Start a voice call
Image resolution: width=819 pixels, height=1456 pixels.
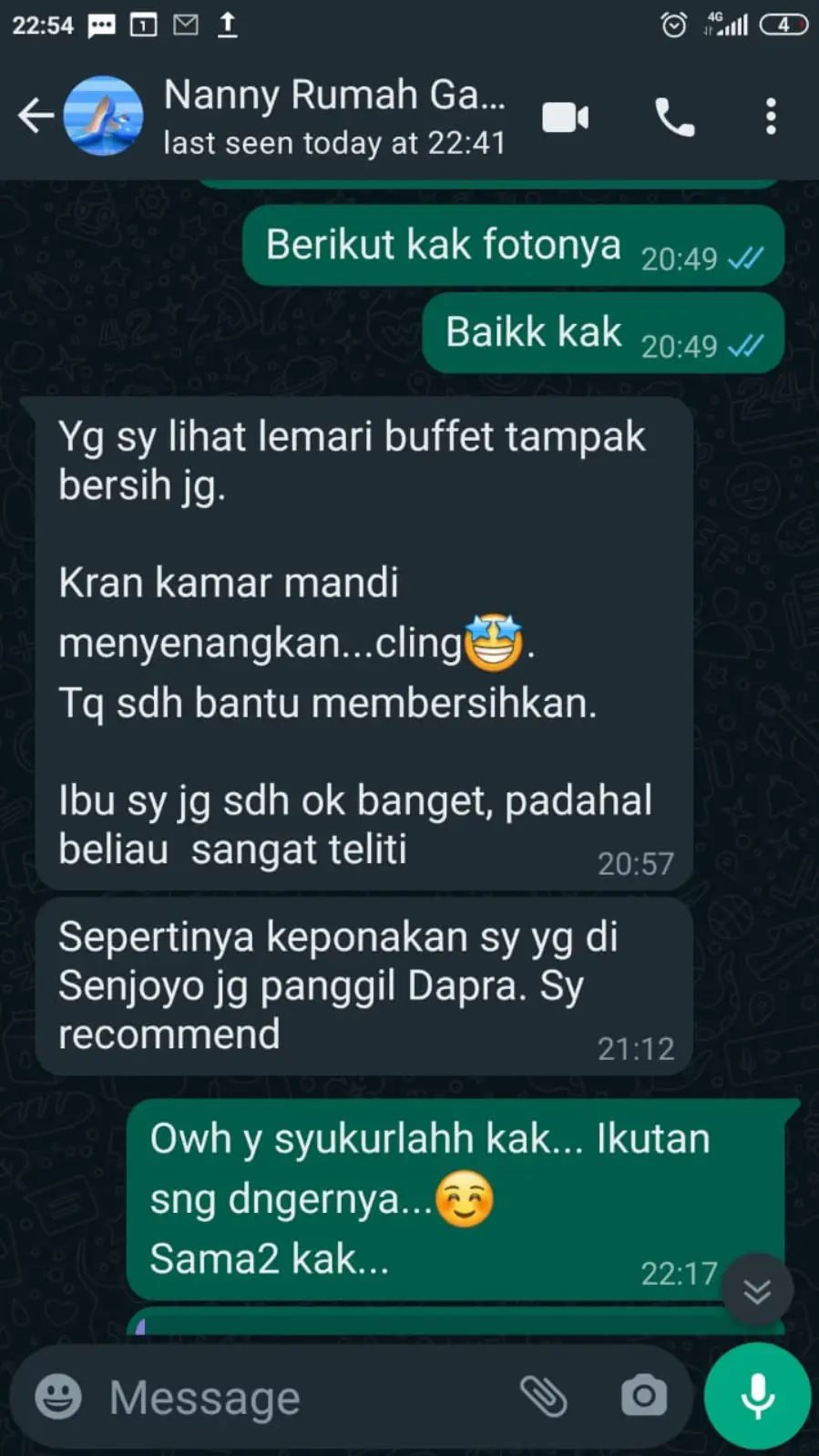675,117
